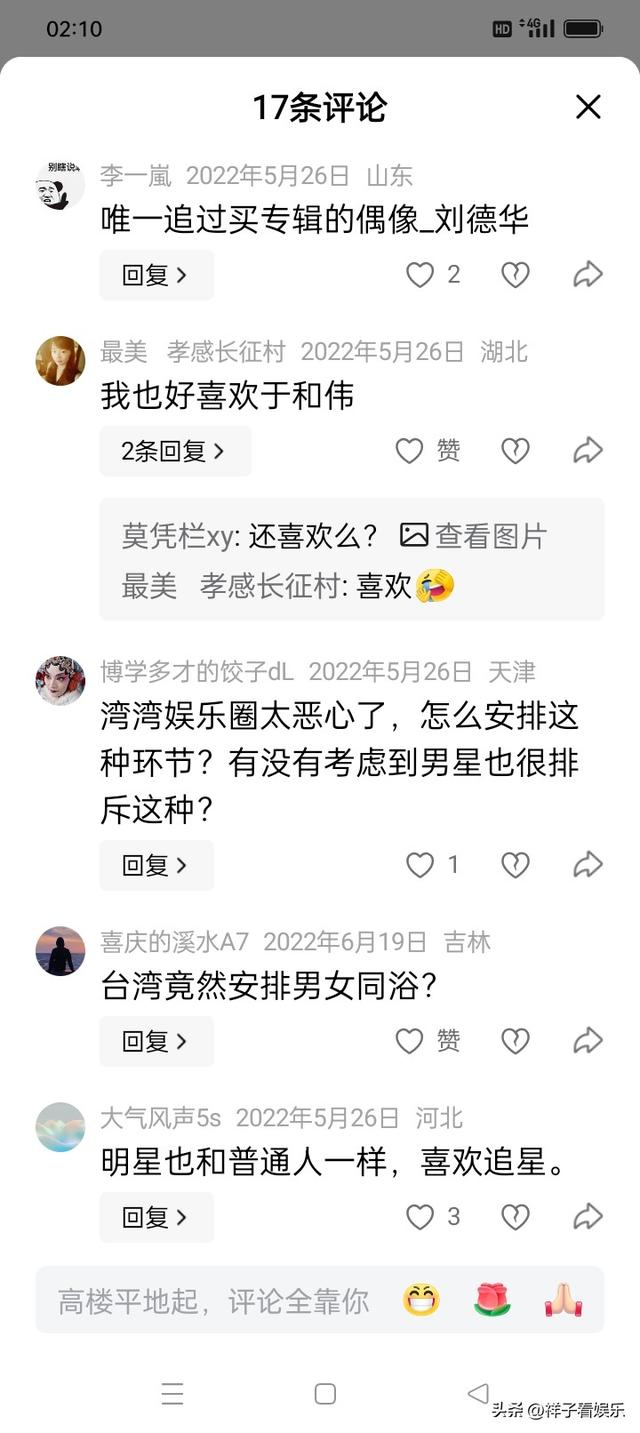Insert the grinning emoji into comment
Viewport: 640px width, 1433px height.
pos(421,1301)
